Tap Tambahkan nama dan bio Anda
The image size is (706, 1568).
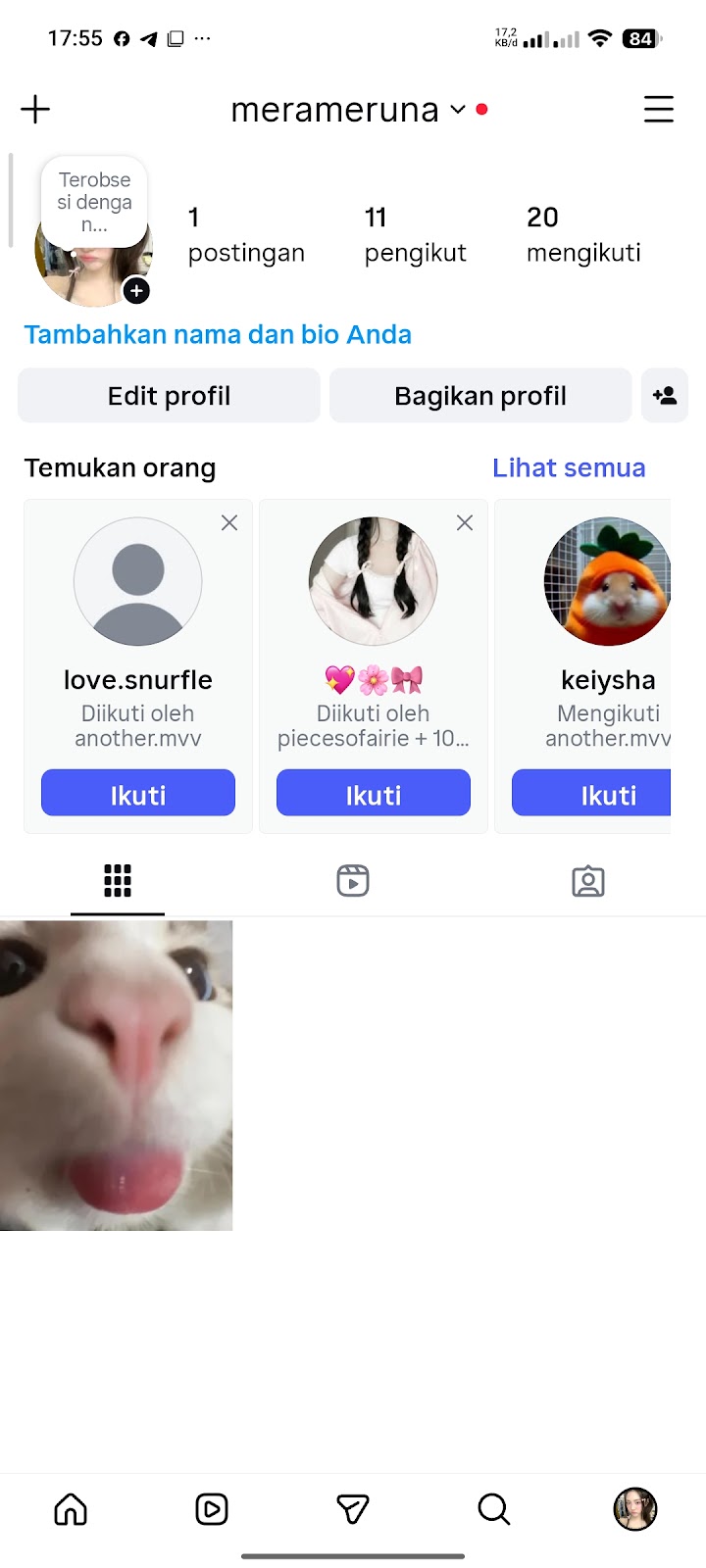coord(218,335)
